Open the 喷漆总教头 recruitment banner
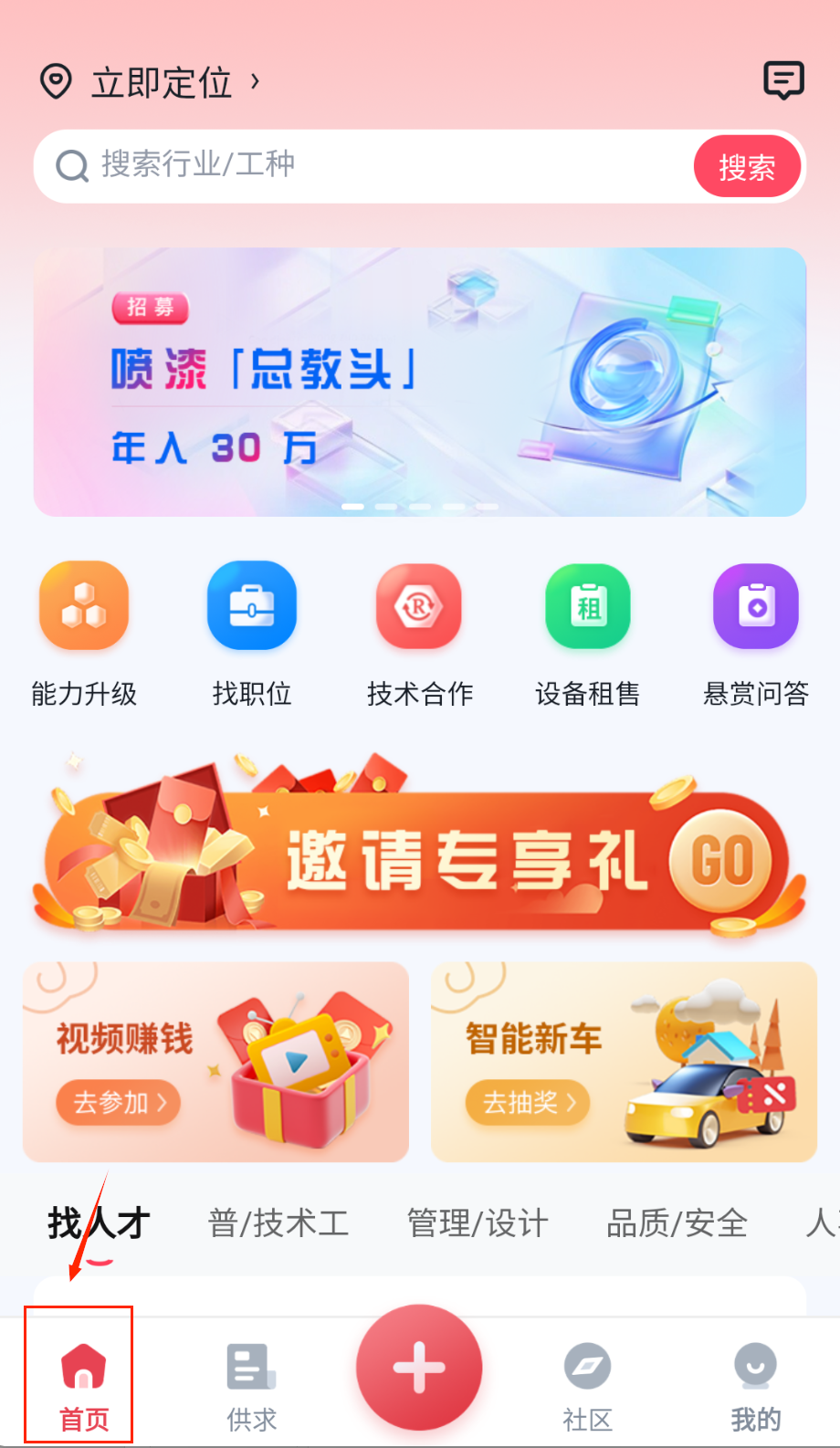This screenshot has width=840, height=1448. [x=420, y=382]
